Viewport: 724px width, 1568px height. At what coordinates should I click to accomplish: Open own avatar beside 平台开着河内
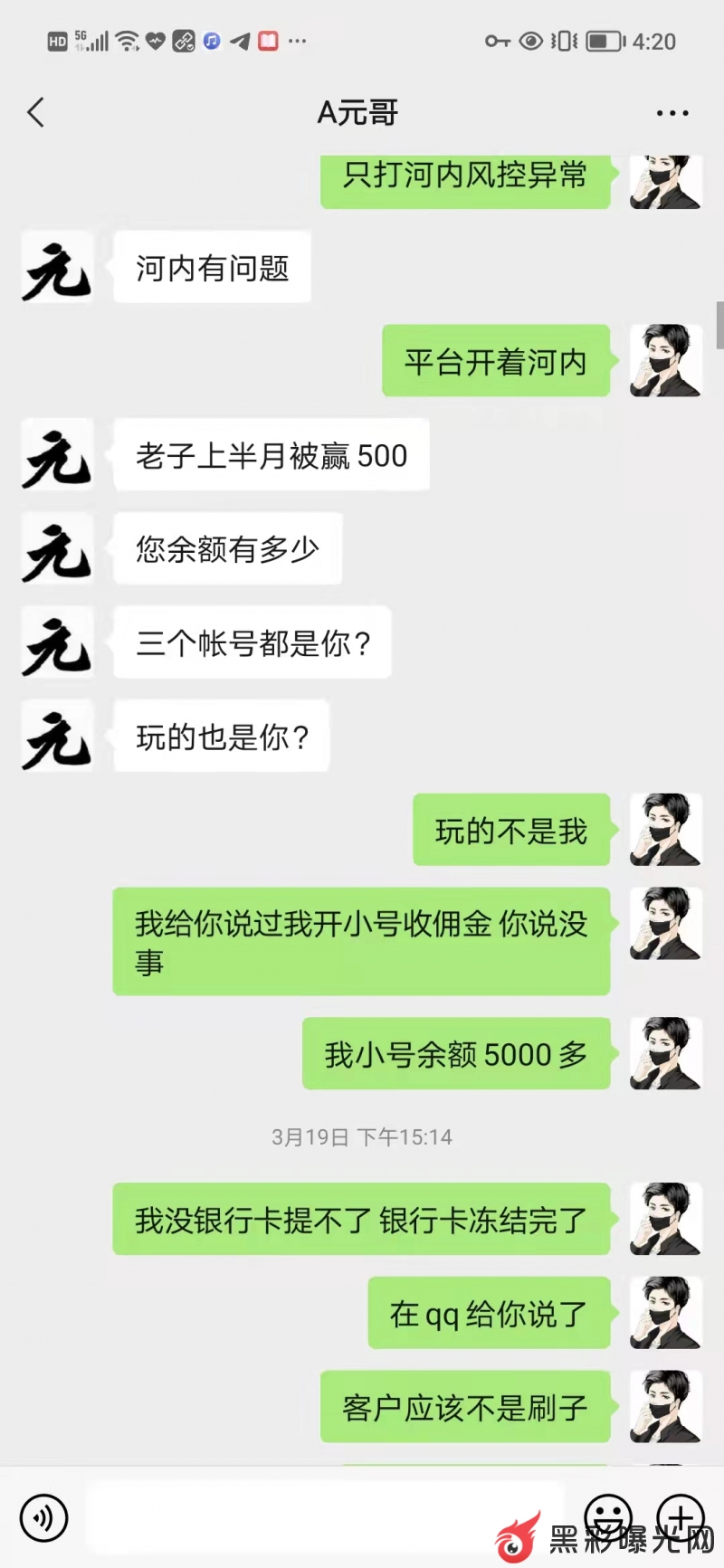666,361
